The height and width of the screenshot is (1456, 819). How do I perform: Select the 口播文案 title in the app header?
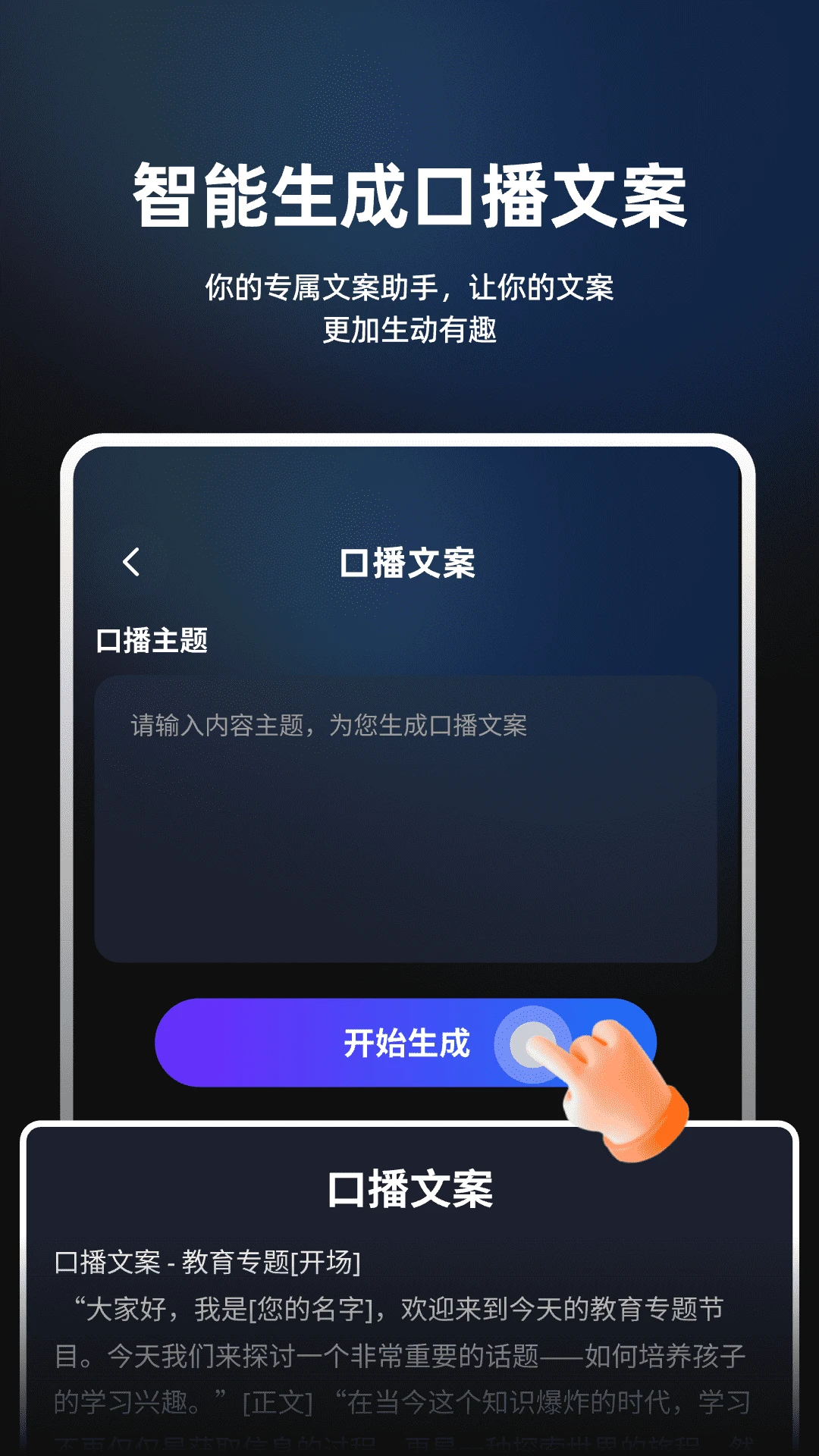point(409,561)
